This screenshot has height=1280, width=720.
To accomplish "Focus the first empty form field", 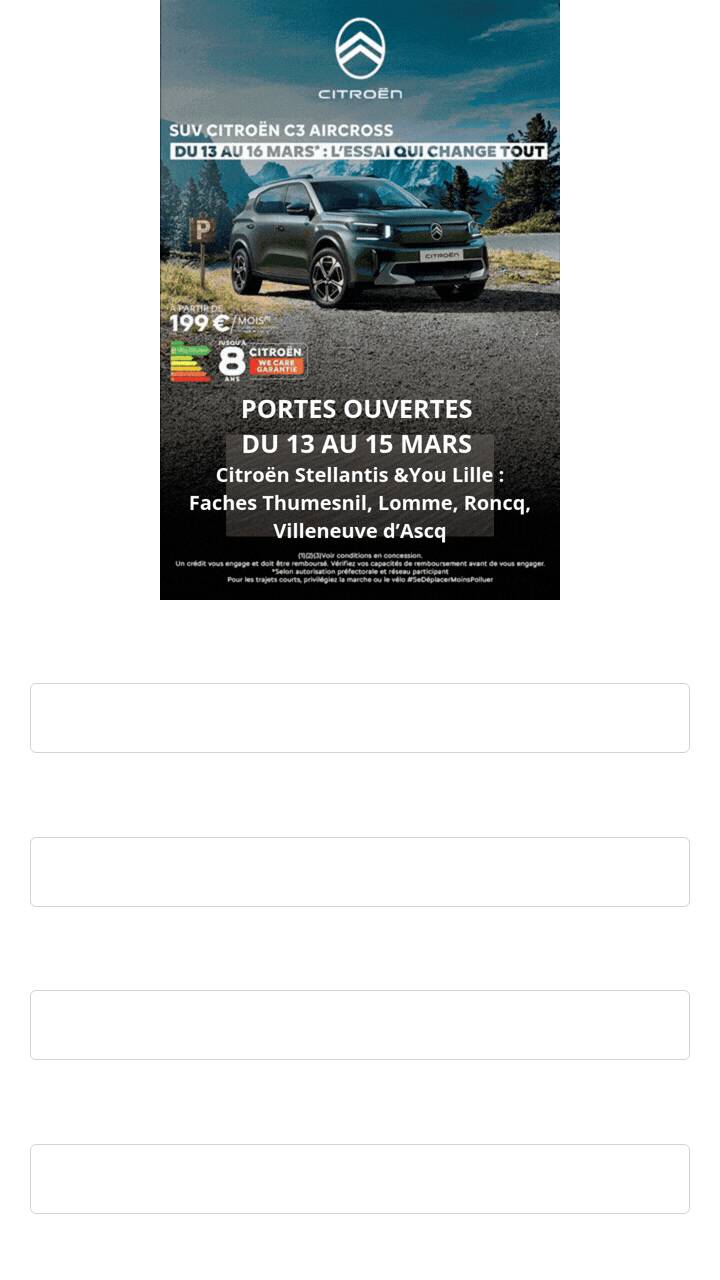I will 360,718.
